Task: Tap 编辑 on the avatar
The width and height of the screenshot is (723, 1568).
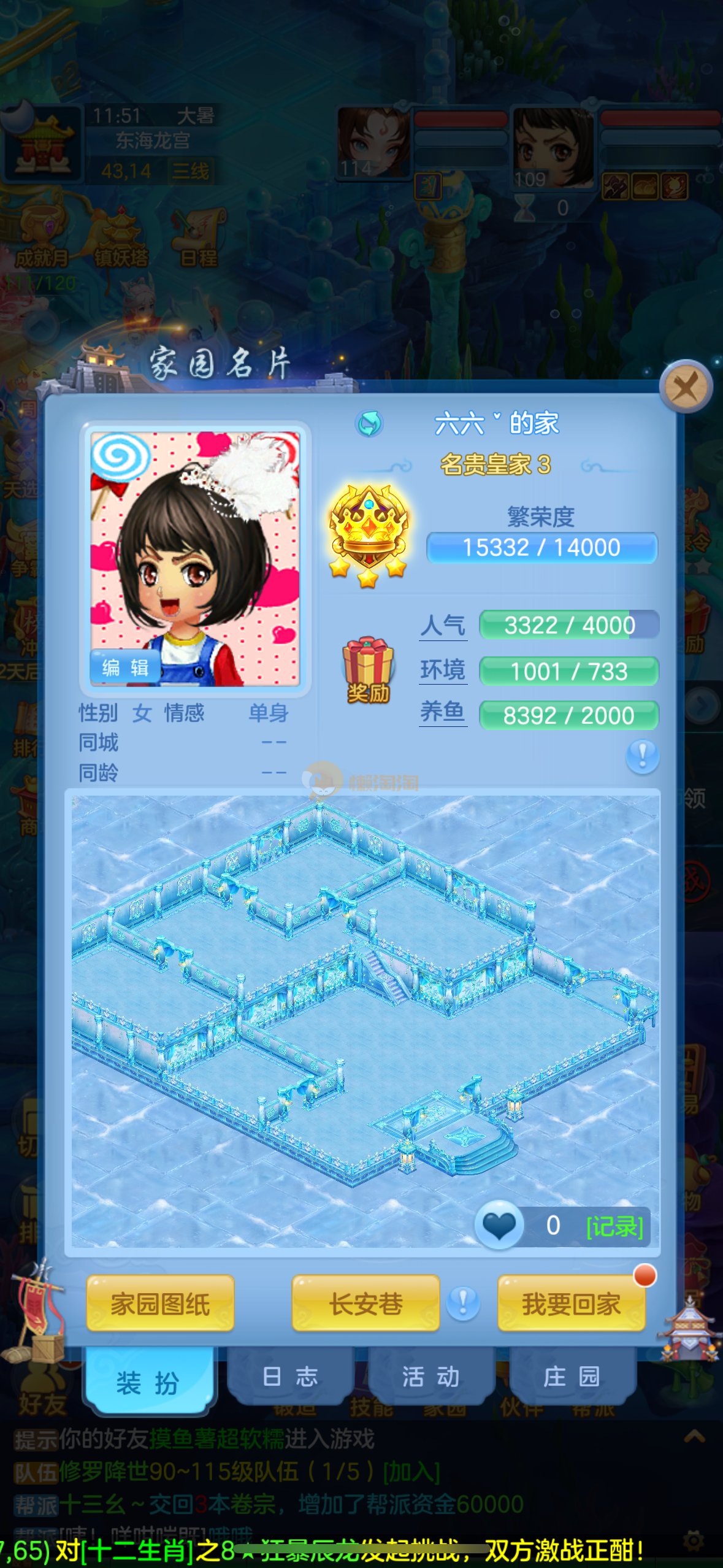Action: click(x=125, y=667)
